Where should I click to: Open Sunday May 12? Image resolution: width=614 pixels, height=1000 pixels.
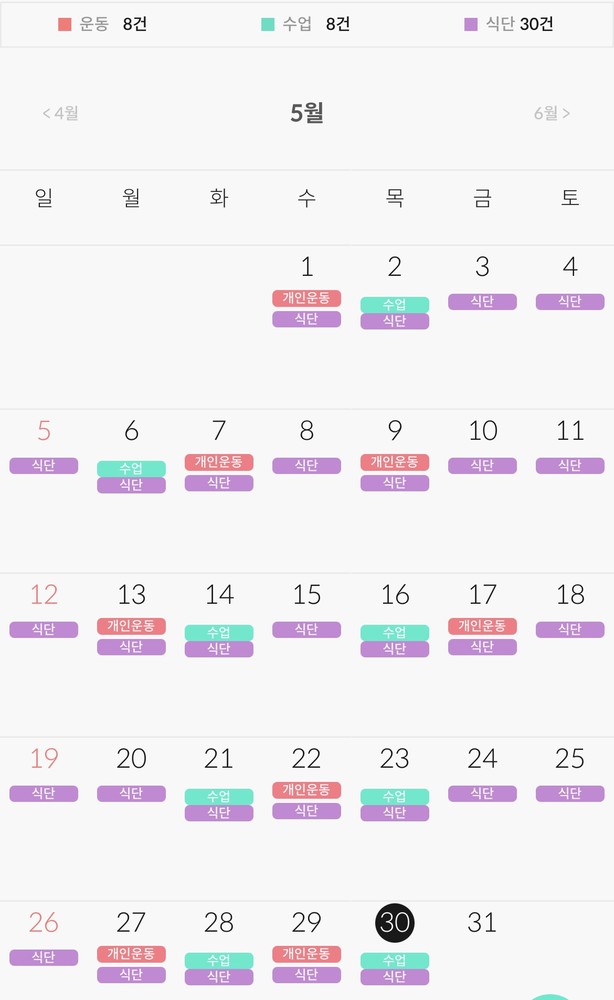tap(44, 595)
